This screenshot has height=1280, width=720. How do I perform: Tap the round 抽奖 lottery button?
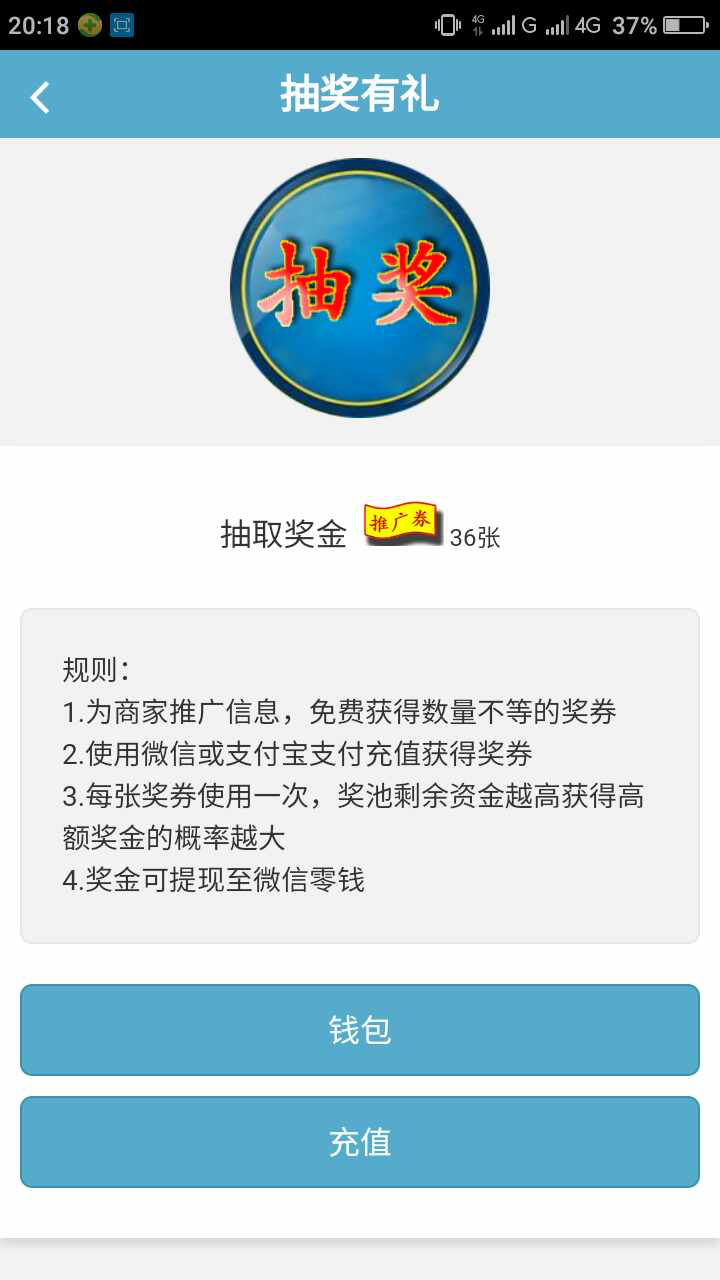coord(360,288)
